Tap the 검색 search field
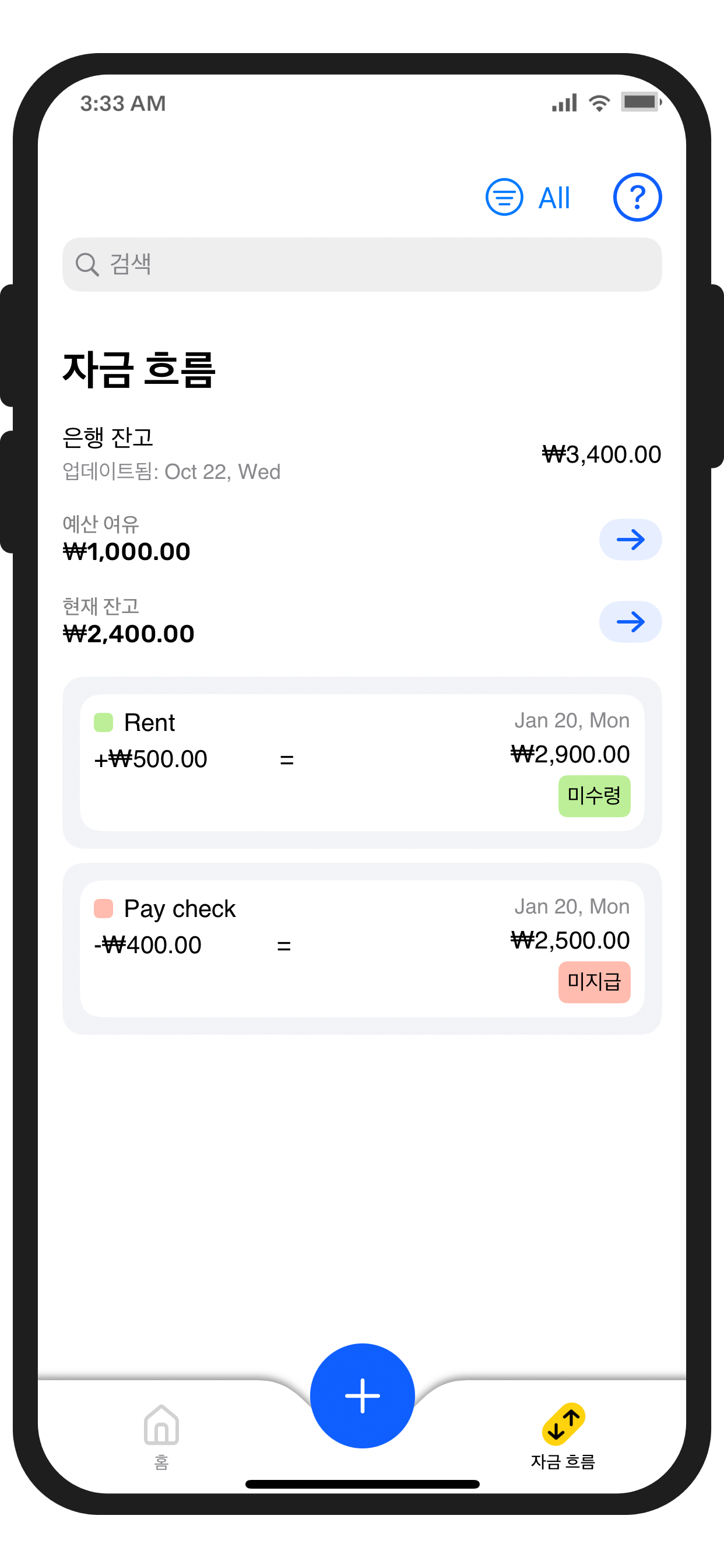The width and height of the screenshot is (724, 1568). [x=361, y=264]
